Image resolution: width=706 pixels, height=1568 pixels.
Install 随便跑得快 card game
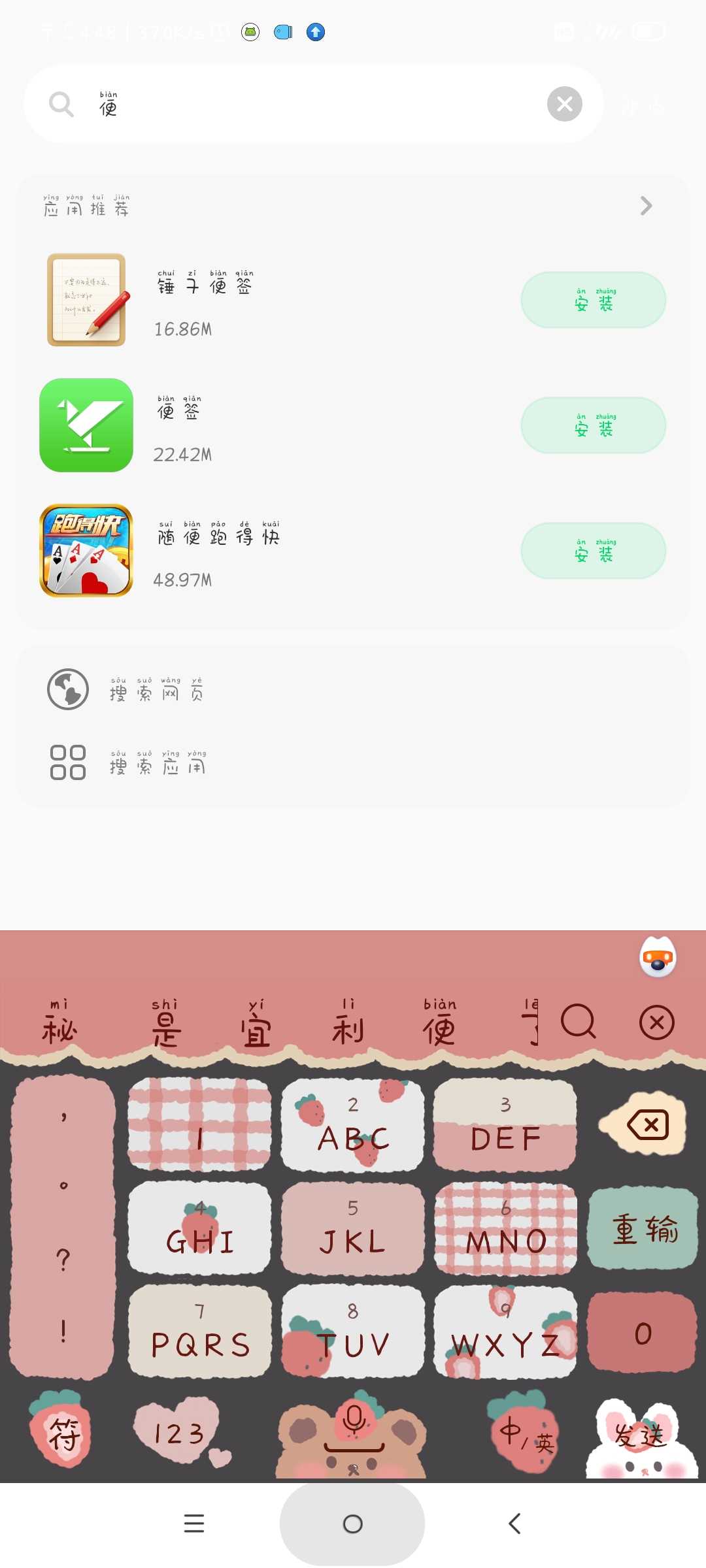pos(593,551)
